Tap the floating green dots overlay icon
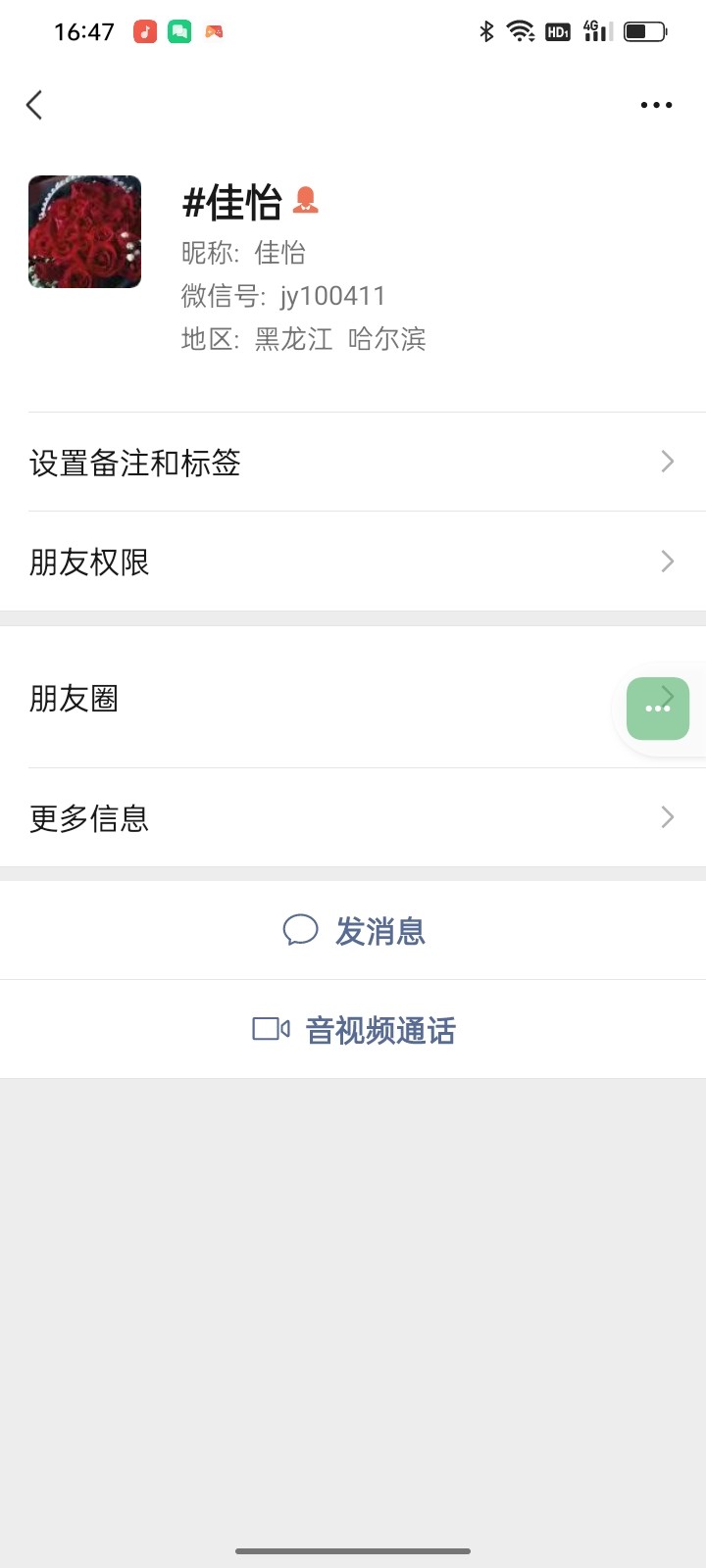Viewport: 706px width, 1568px height. pos(657,708)
